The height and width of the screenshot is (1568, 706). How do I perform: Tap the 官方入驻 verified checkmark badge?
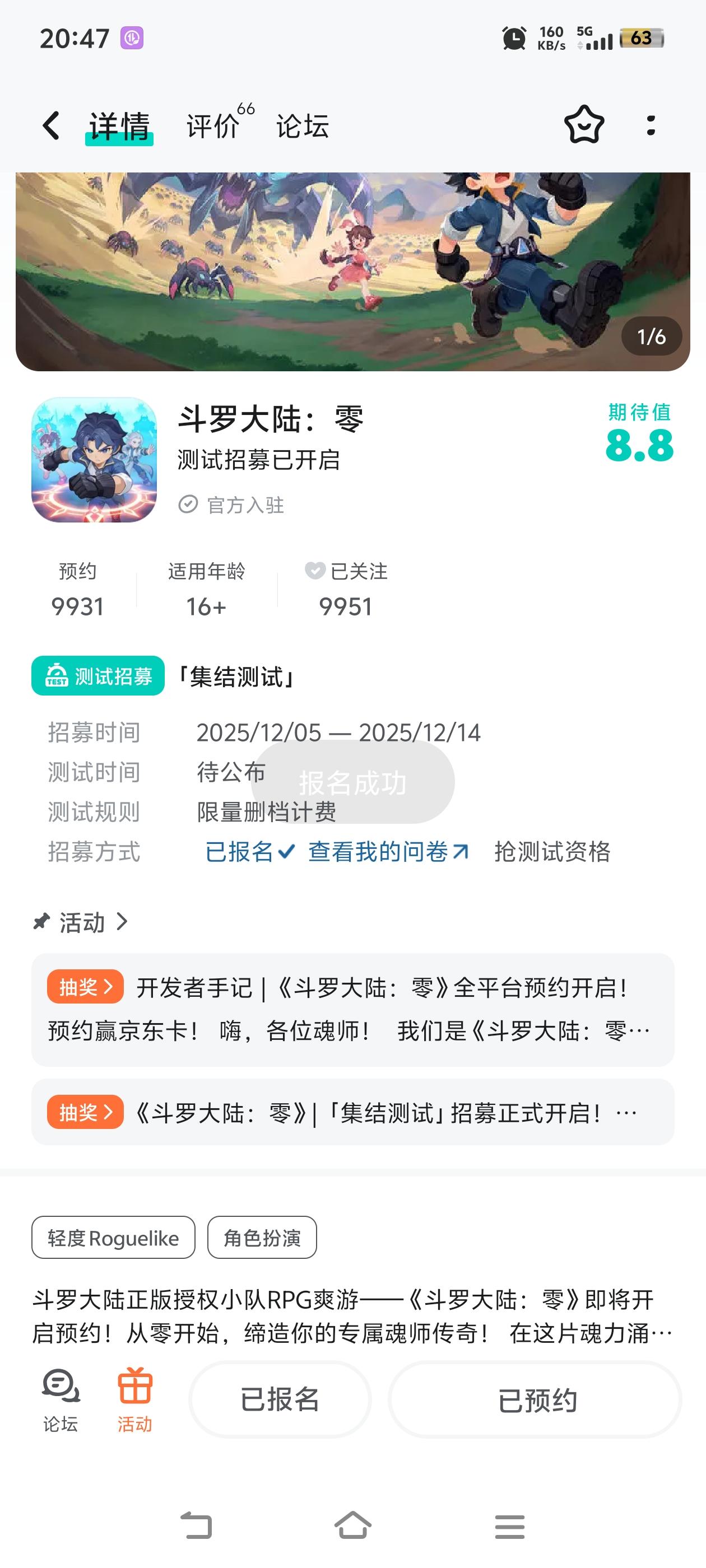[x=189, y=503]
